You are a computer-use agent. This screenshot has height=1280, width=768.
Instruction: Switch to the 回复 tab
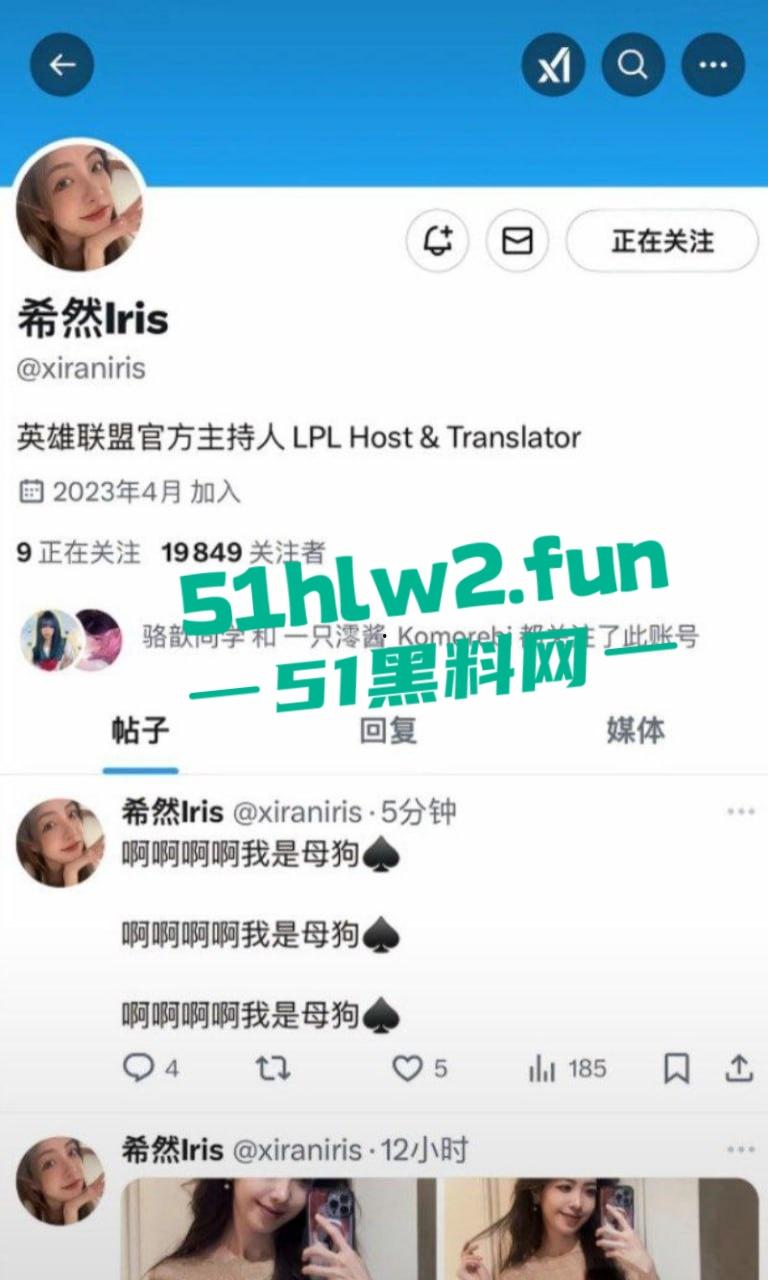pos(388,731)
